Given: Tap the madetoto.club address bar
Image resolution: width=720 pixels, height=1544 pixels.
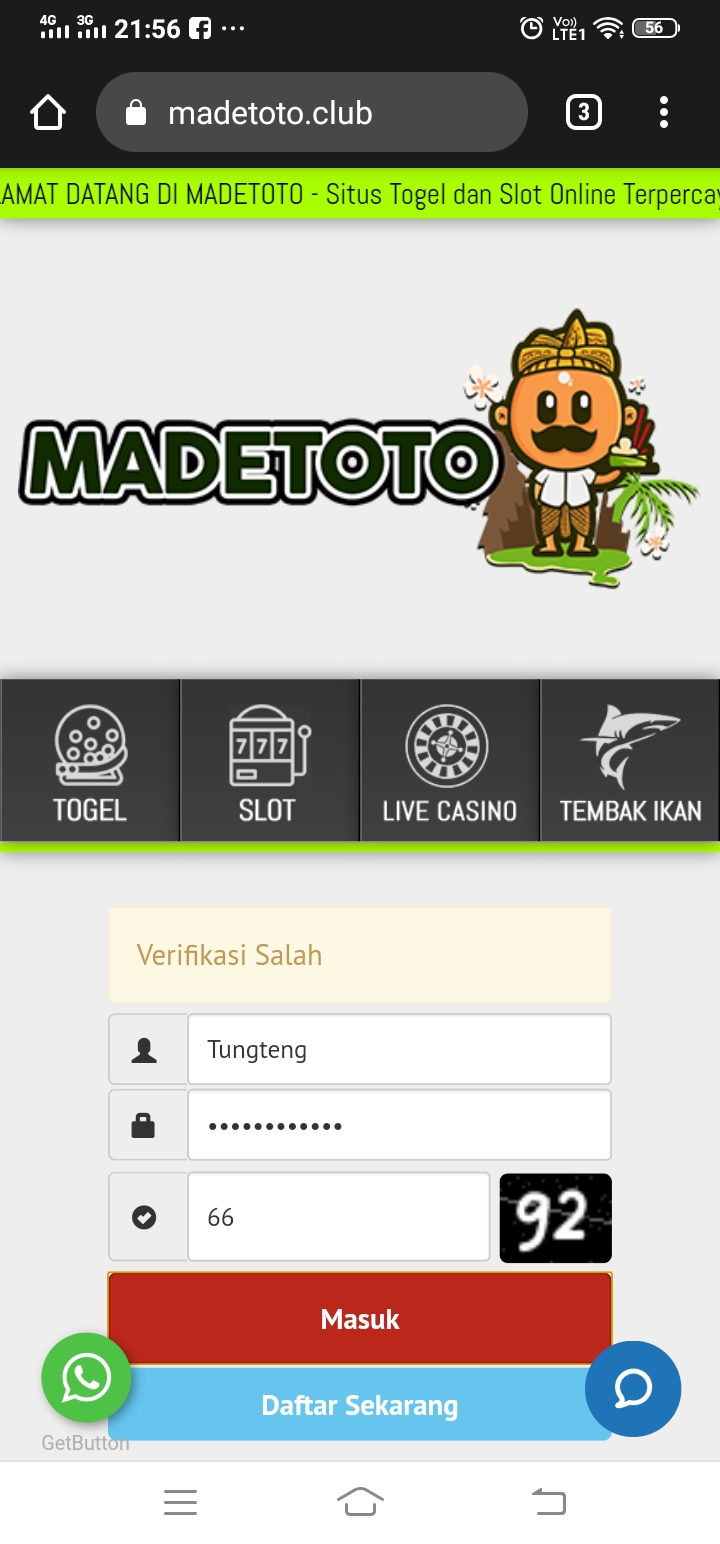Looking at the screenshot, I should (310, 113).
